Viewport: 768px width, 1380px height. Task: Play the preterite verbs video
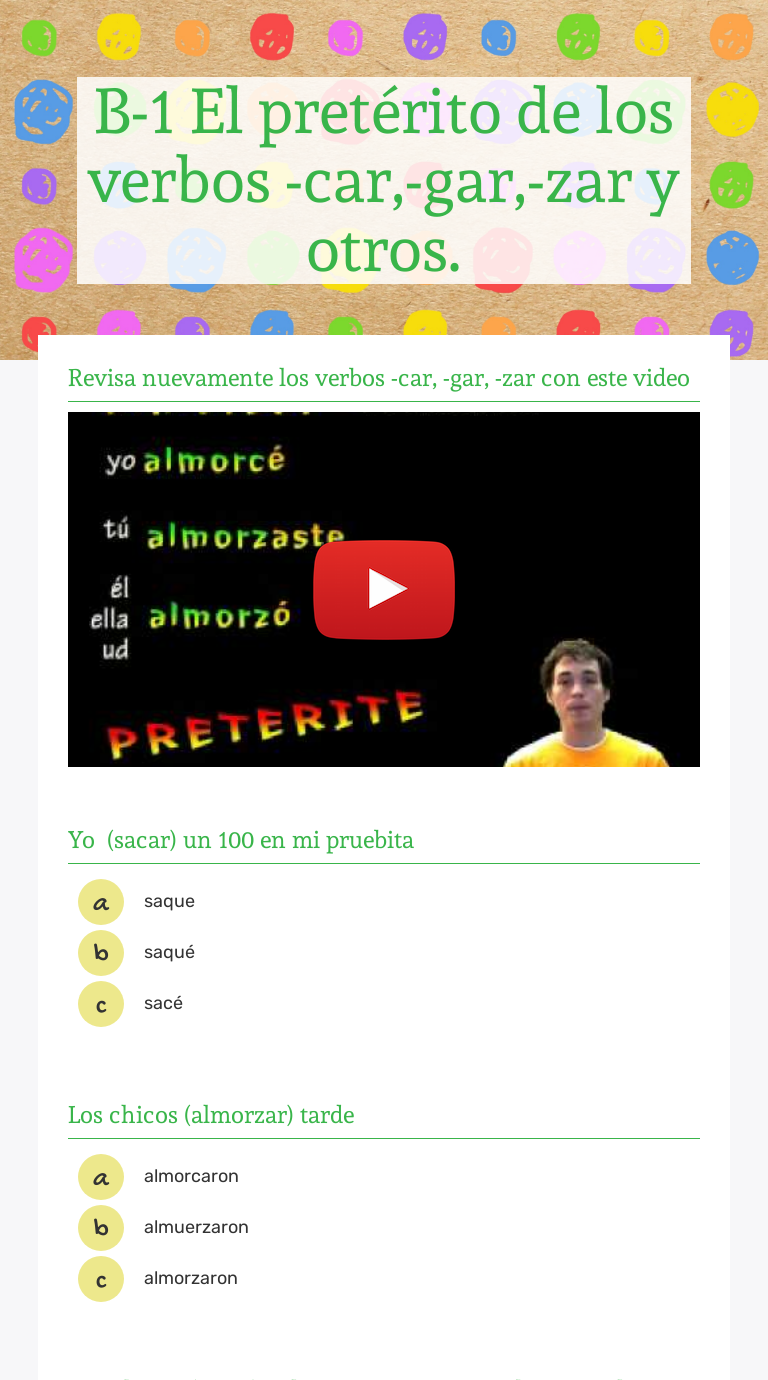coord(384,589)
